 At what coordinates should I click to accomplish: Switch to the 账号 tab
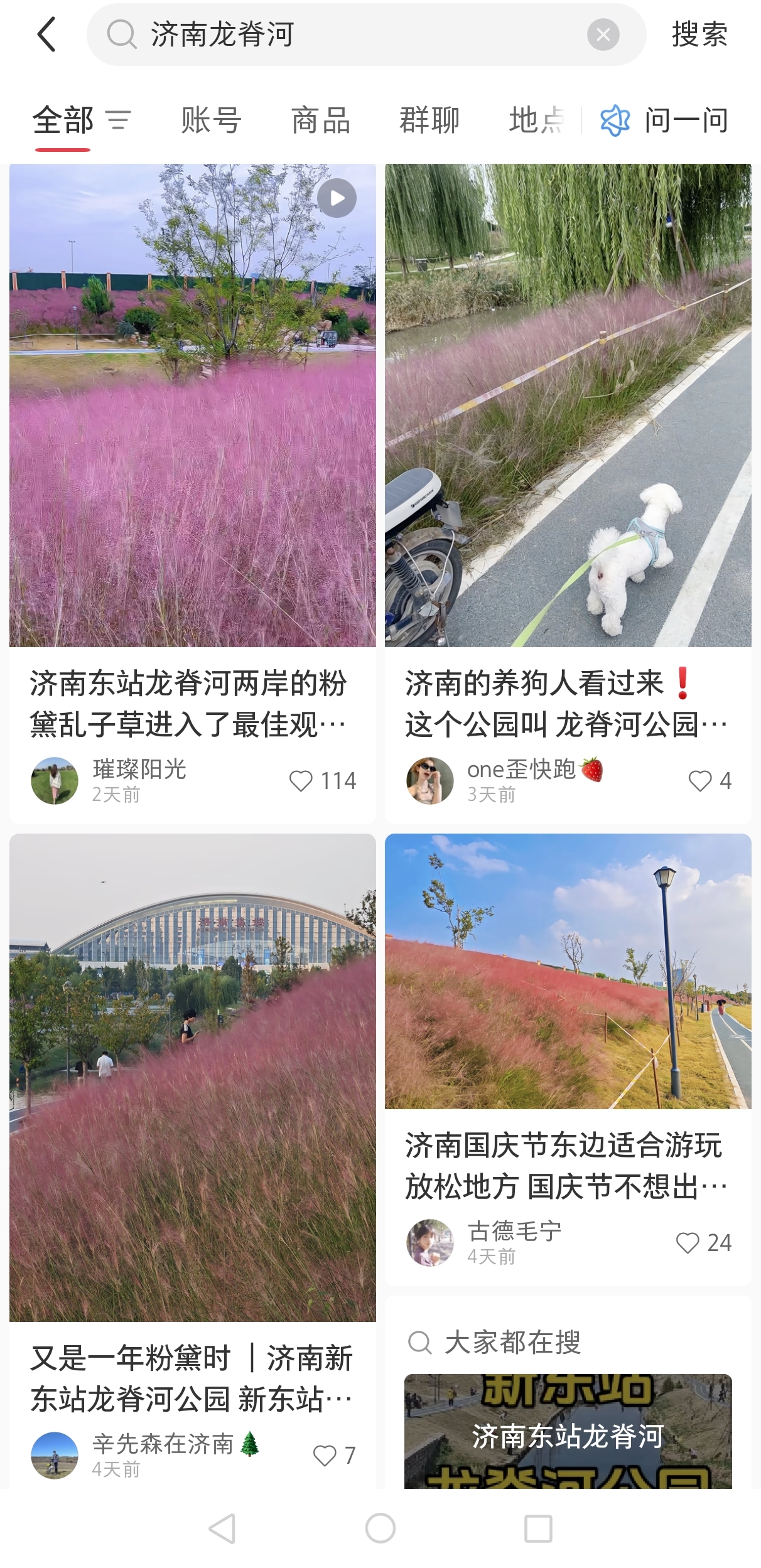(x=211, y=120)
